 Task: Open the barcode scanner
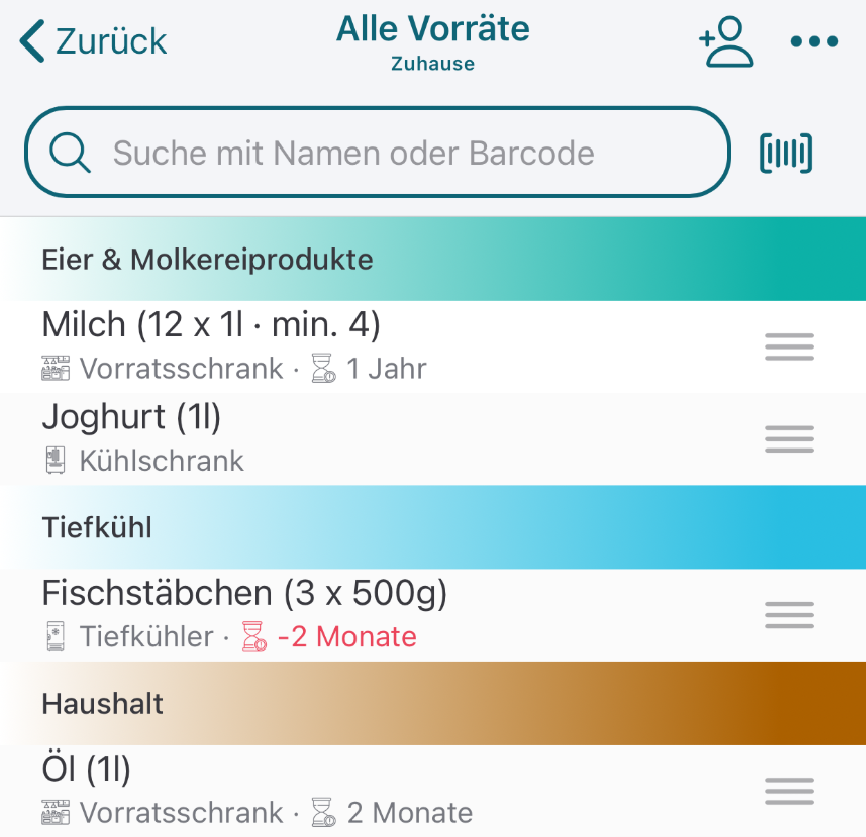[x=786, y=153]
